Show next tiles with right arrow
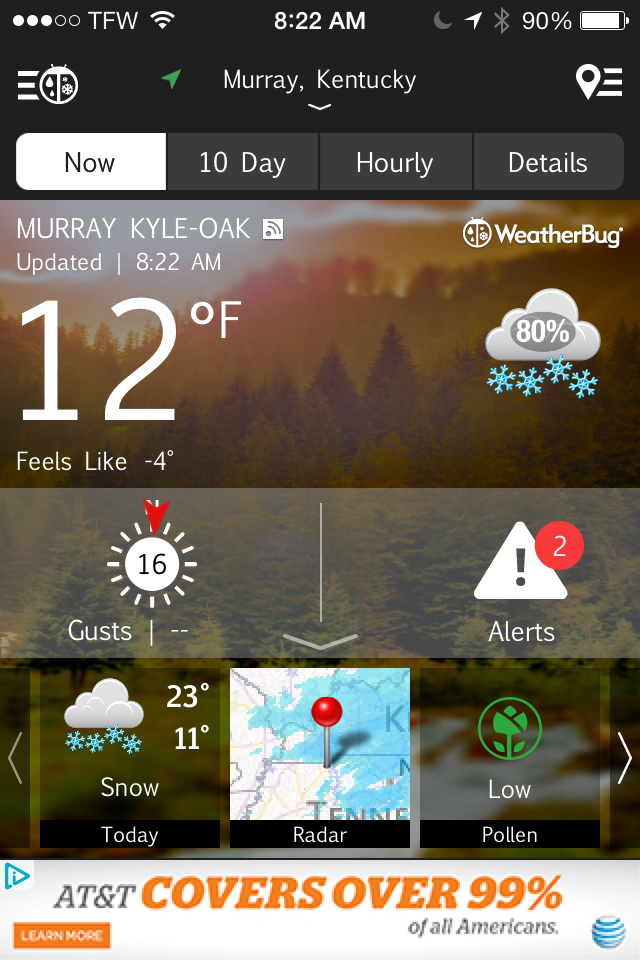The height and width of the screenshot is (960, 640). (624, 758)
